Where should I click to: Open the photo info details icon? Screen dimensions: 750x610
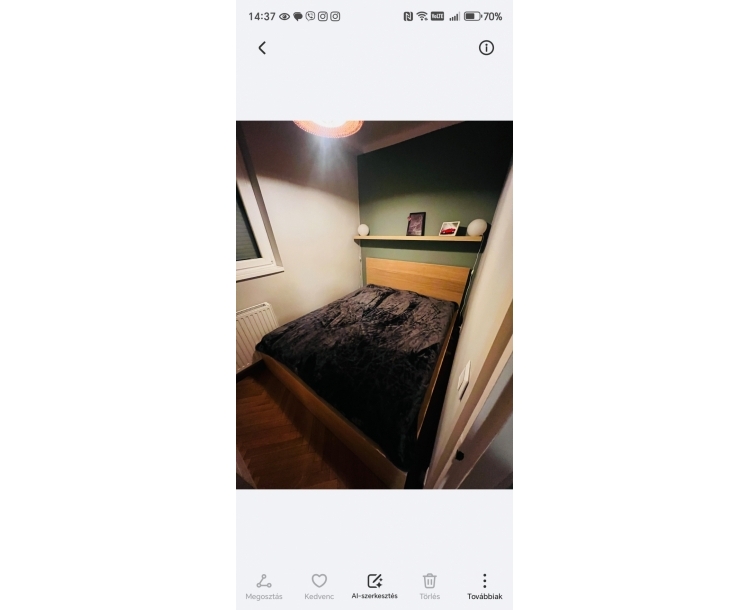coord(486,48)
